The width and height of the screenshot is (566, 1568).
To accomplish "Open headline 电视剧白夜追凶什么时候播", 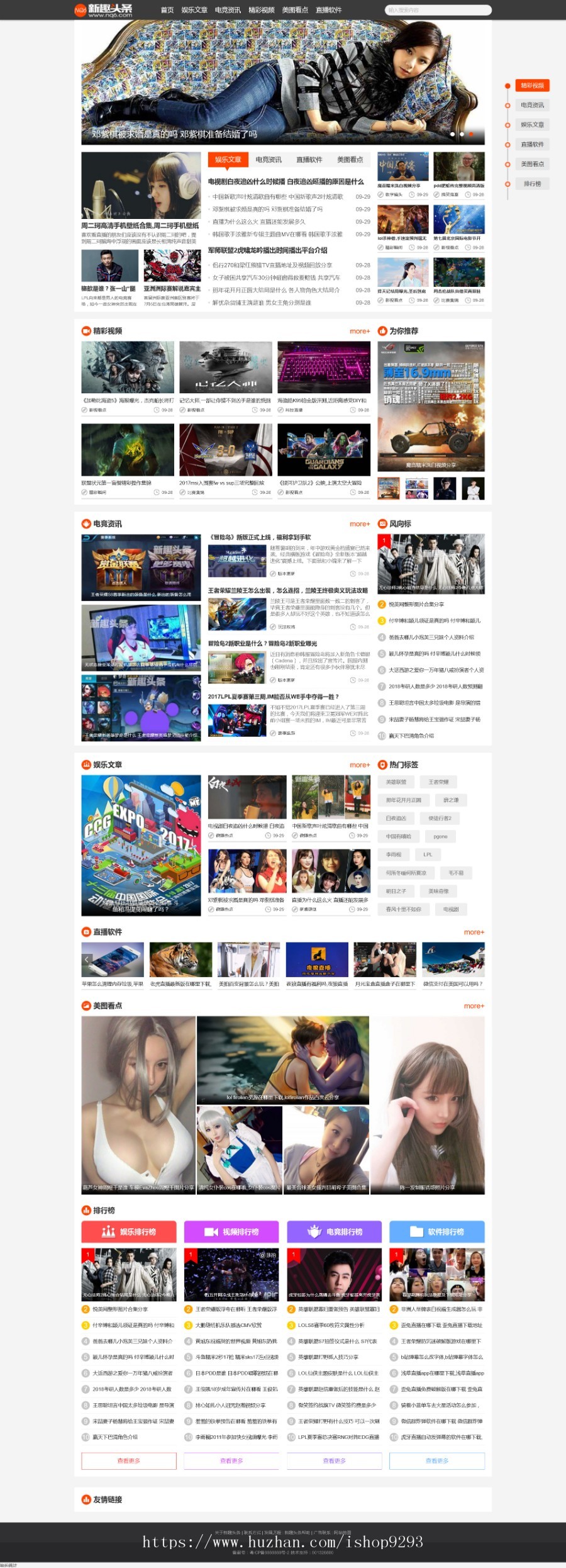I will (x=286, y=181).
